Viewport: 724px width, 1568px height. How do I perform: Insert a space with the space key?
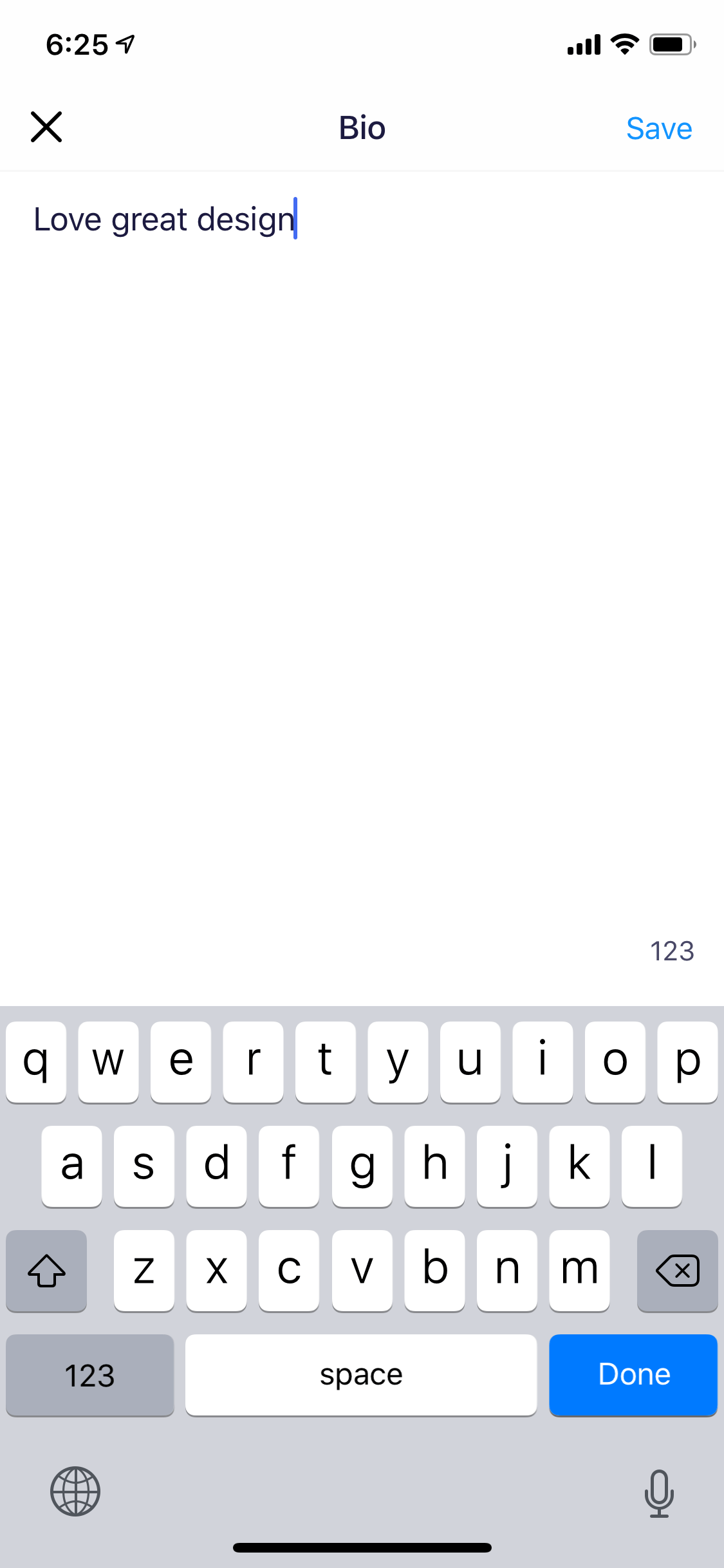click(x=361, y=1375)
